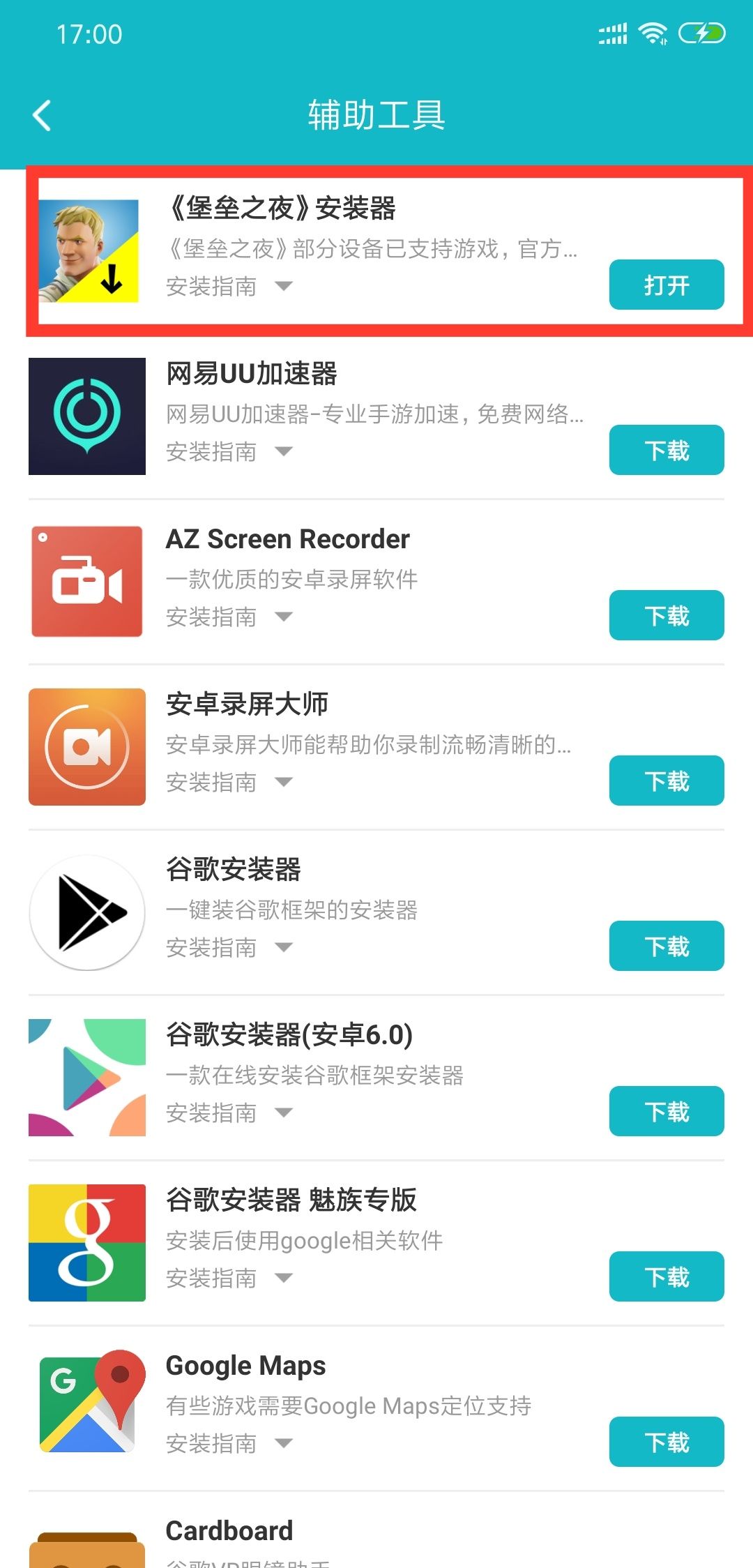Image resolution: width=753 pixels, height=1568 pixels.
Task: Select the 谷歌安装器 Google Play icon
Action: coord(87,912)
